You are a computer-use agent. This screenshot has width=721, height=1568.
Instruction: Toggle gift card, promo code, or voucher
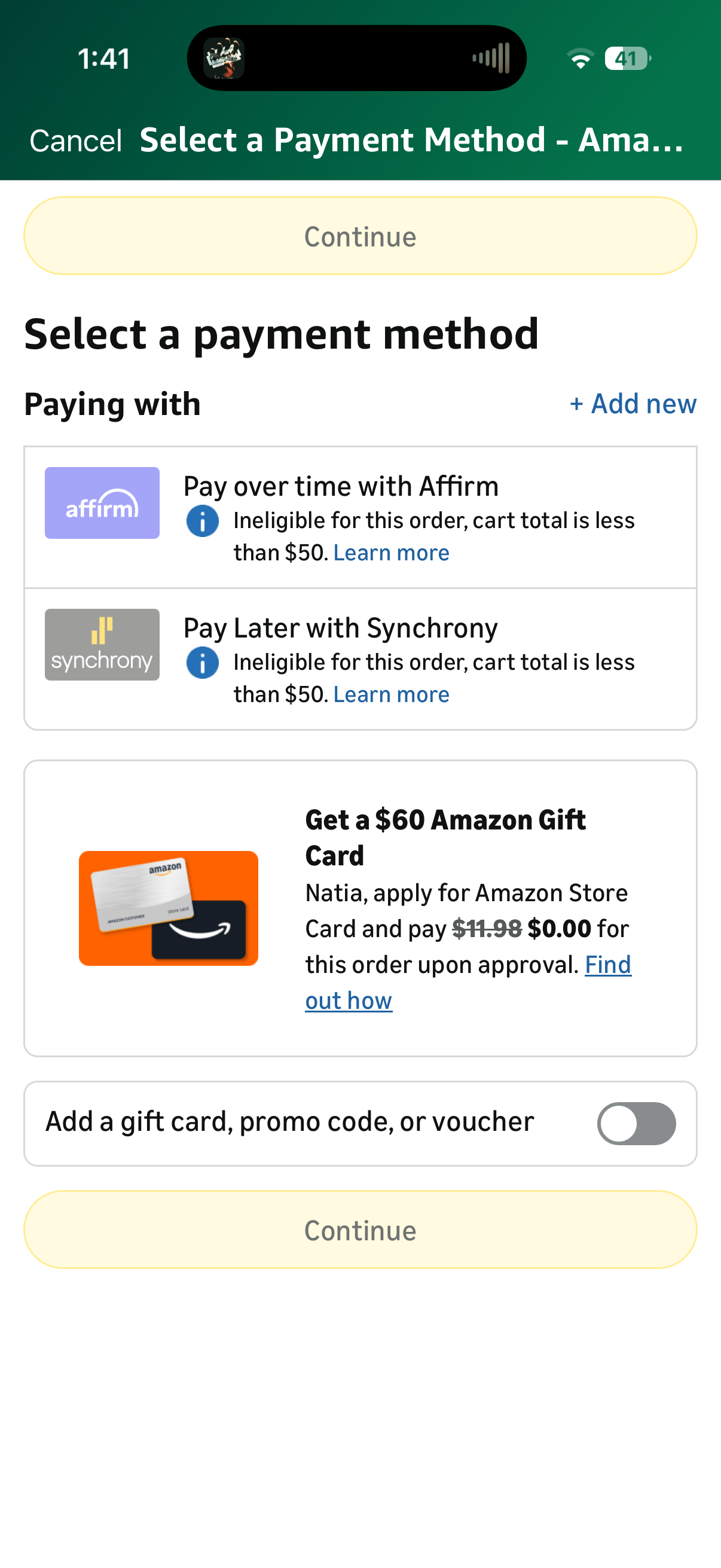[636, 1124]
